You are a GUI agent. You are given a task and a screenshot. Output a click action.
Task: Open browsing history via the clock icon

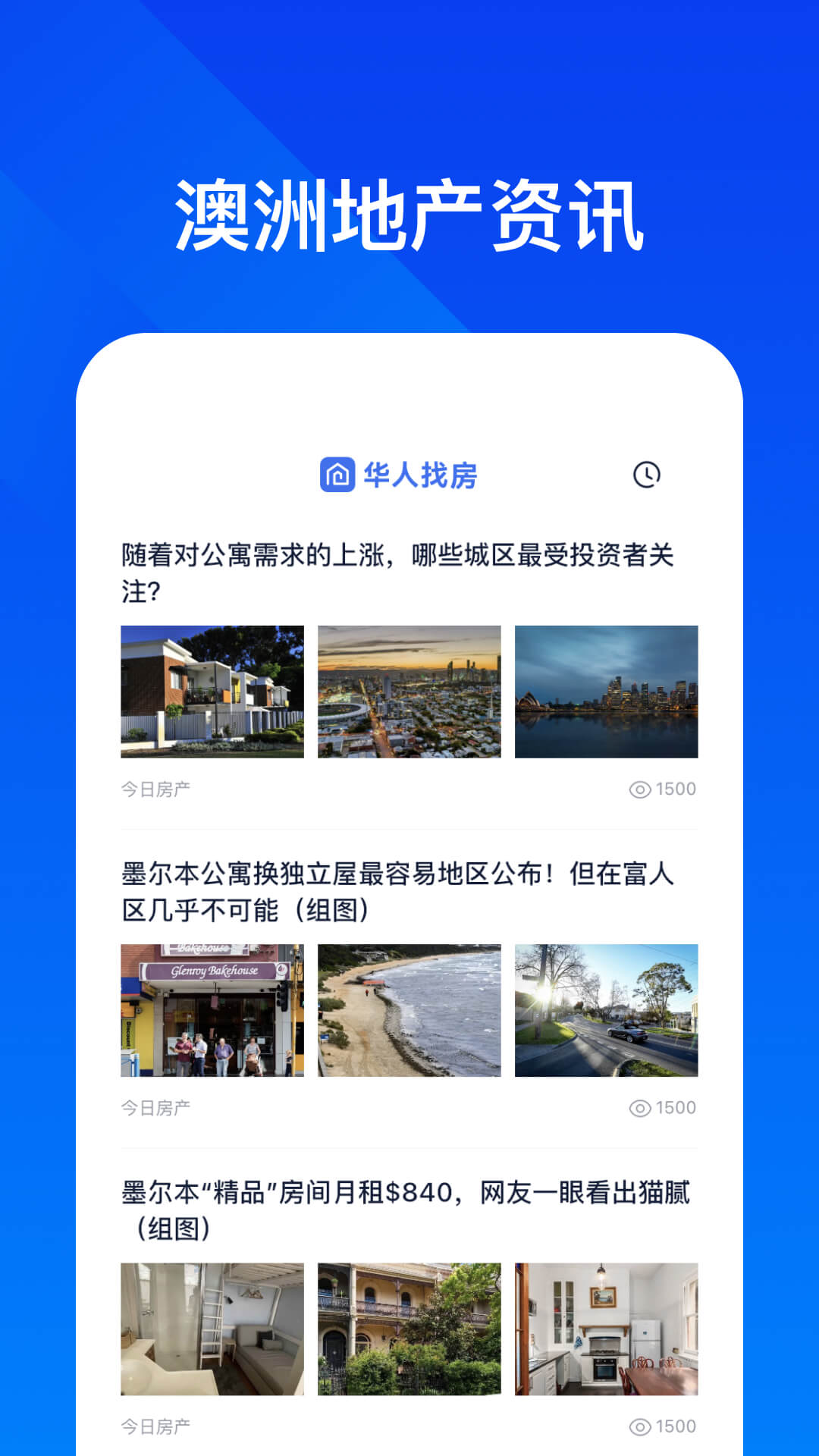(645, 474)
